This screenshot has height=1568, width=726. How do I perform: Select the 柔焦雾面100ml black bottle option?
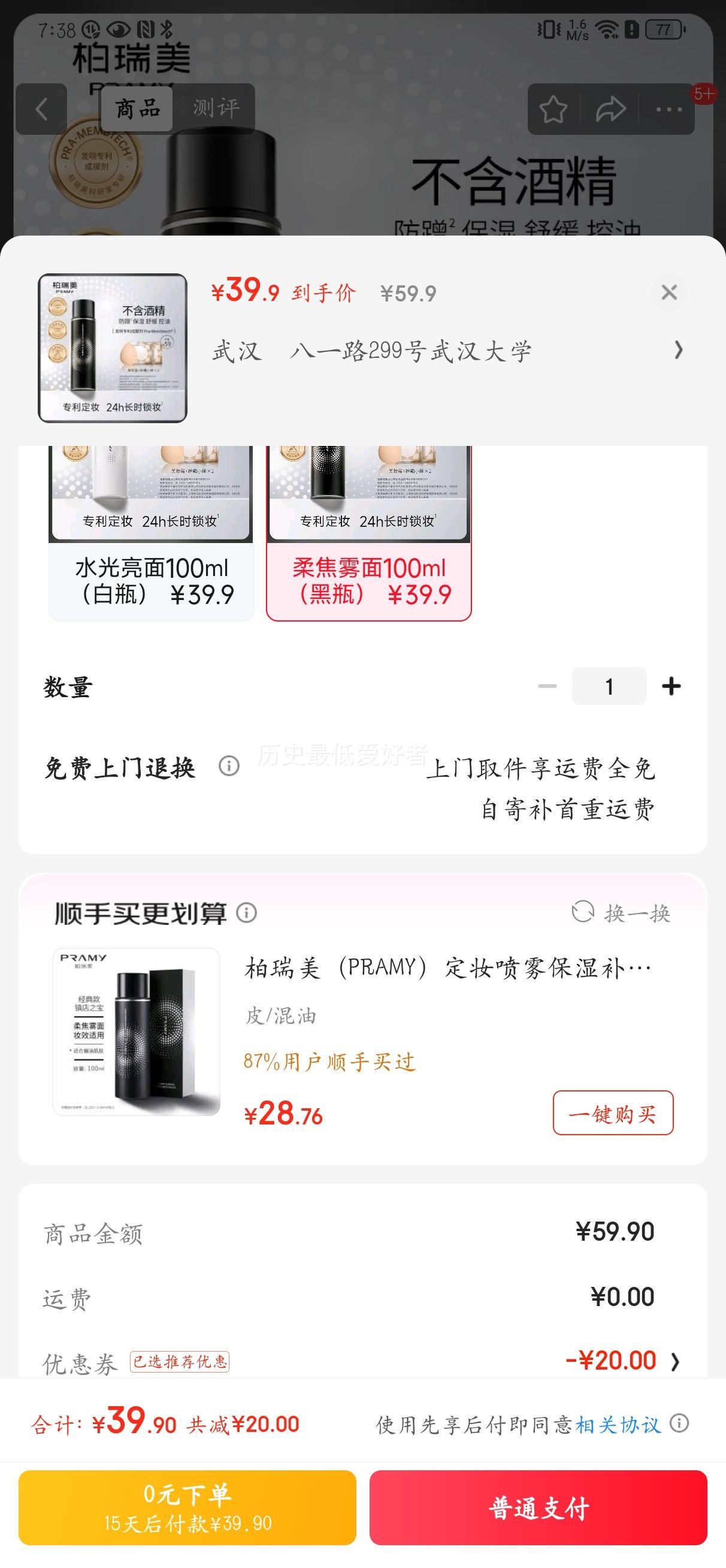coord(369,581)
